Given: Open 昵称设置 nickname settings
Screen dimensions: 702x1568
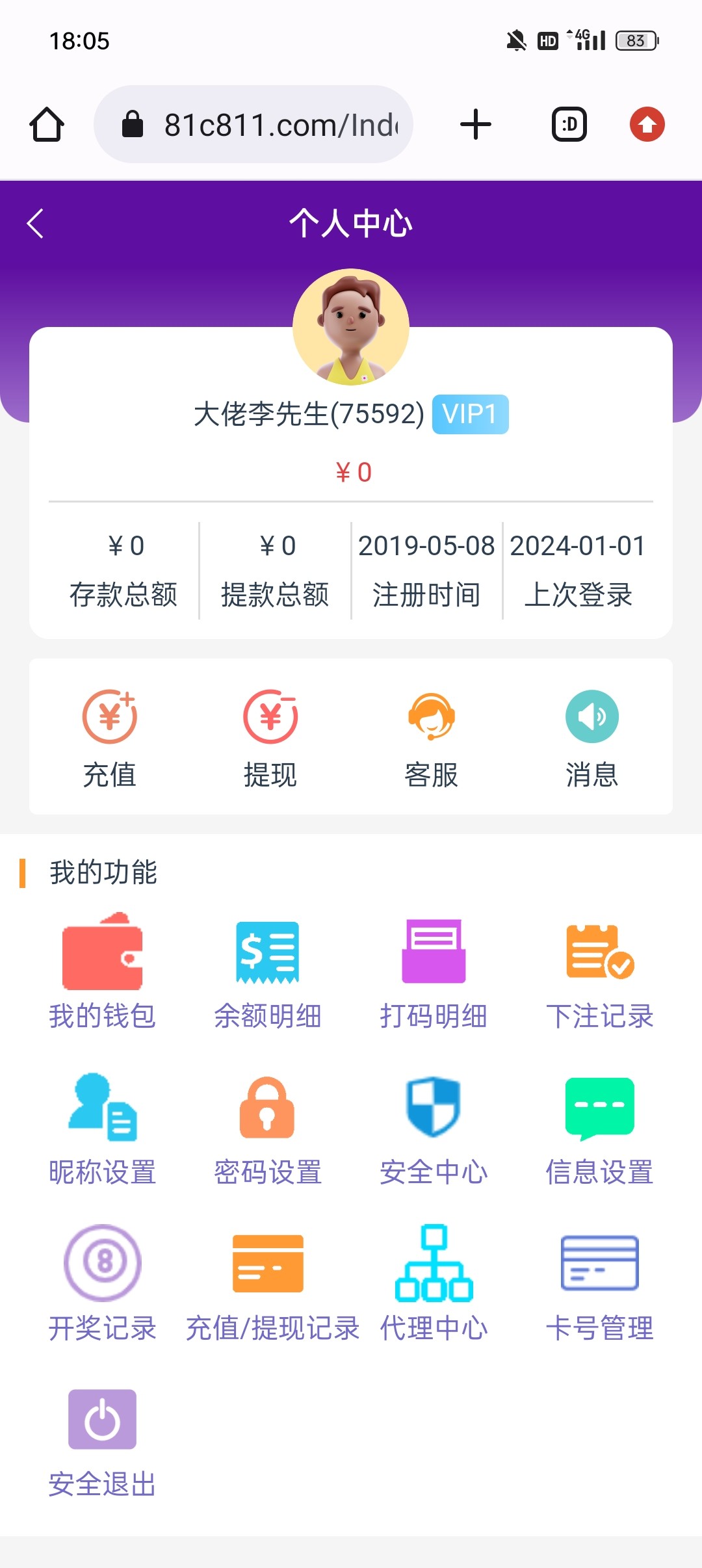Looking at the screenshot, I should pos(102,1128).
